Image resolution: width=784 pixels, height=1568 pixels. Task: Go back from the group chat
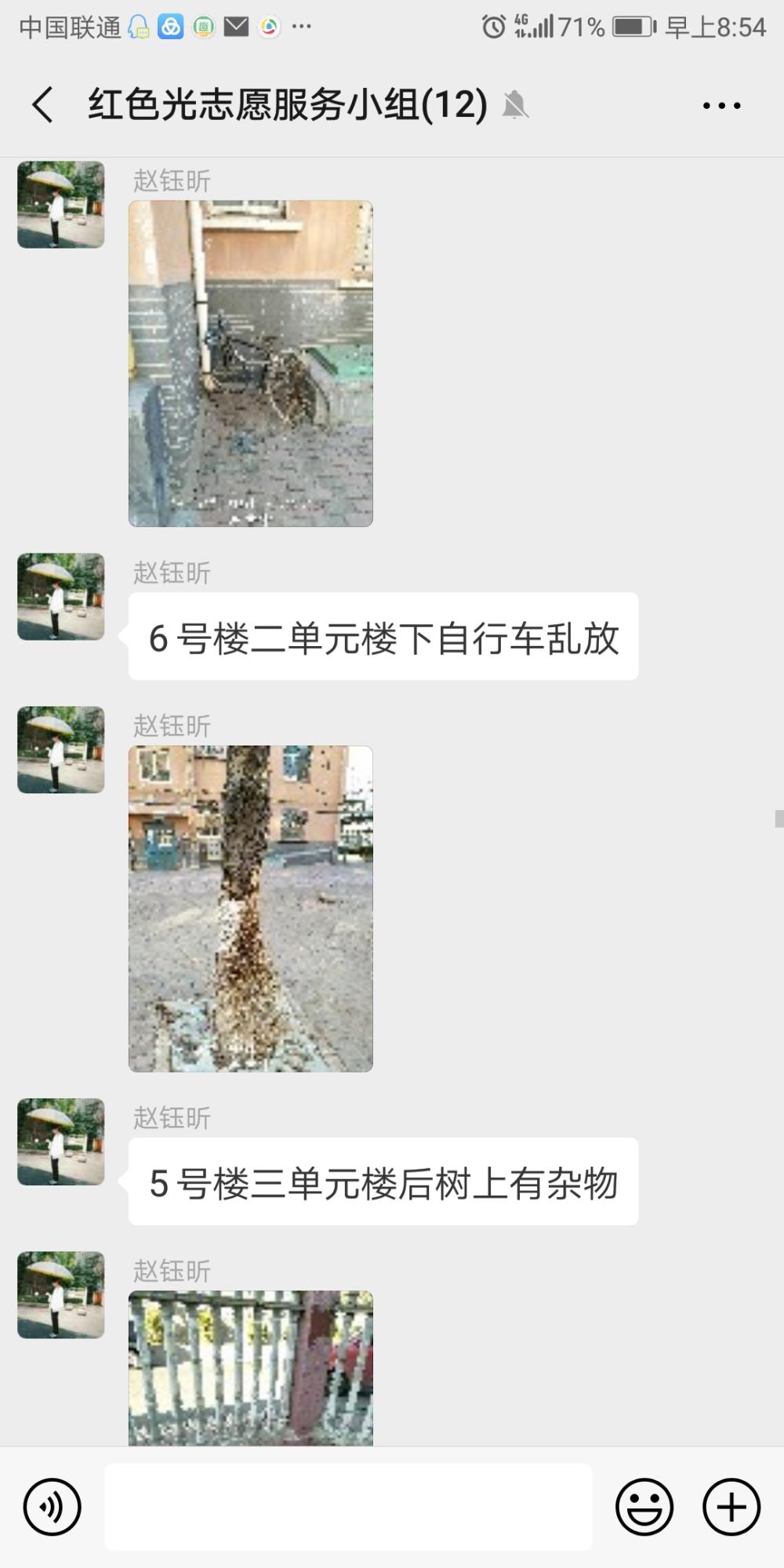pyautogui.click(x=43, y=104)
